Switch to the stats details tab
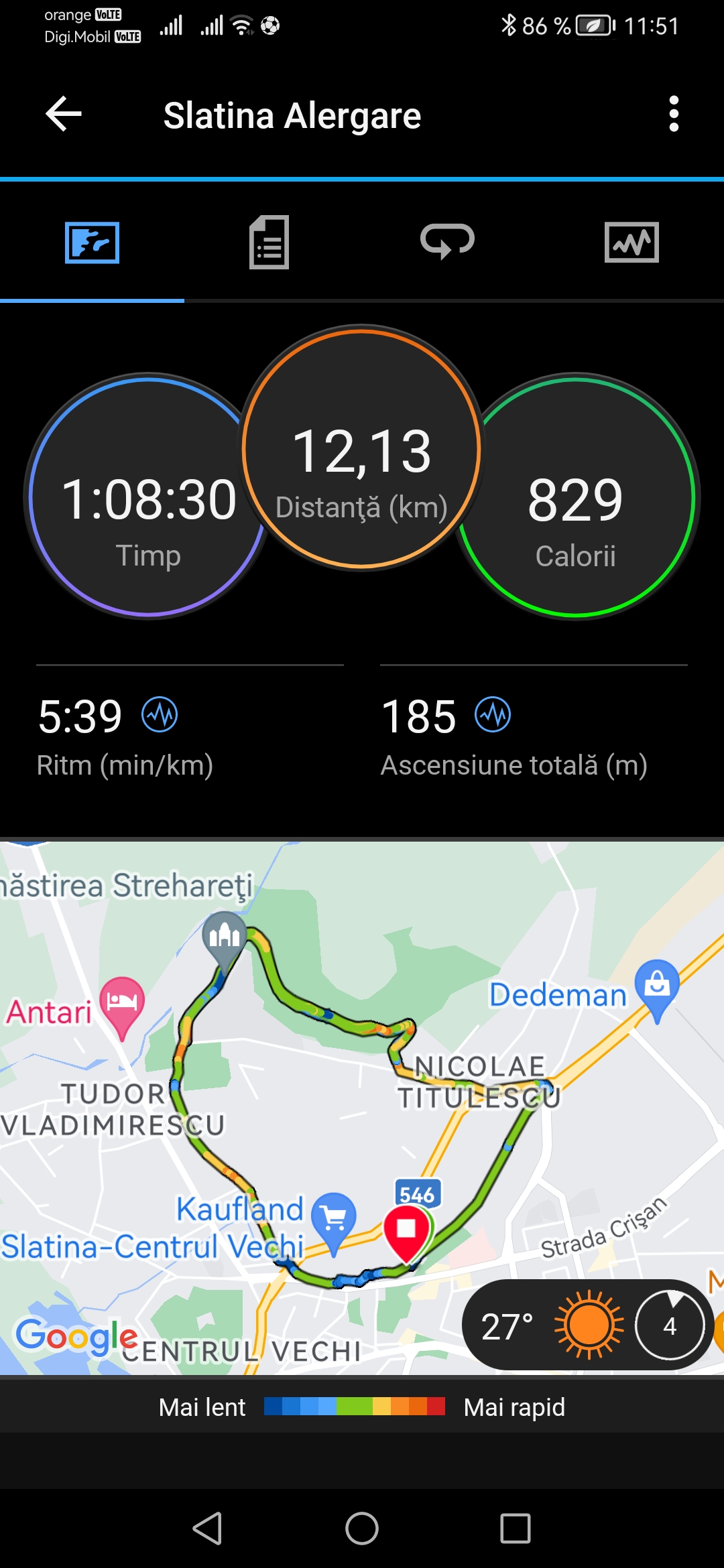Image resolution: width=724 pixels, height=1568 pixels. [x=269, y=242]
